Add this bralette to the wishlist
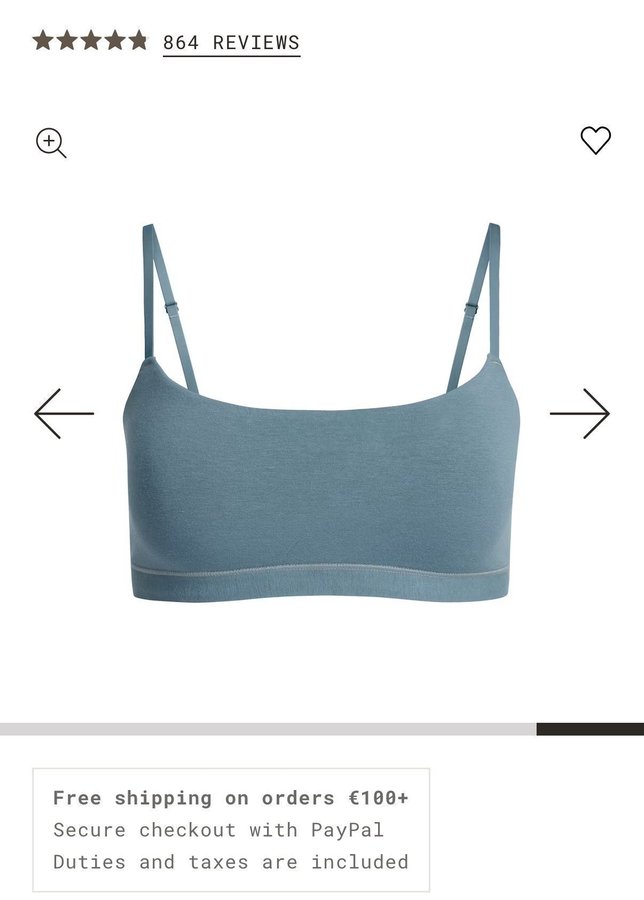Image resolution: width=644 pixels, height=900 pixels. click(x=595, y=140)
